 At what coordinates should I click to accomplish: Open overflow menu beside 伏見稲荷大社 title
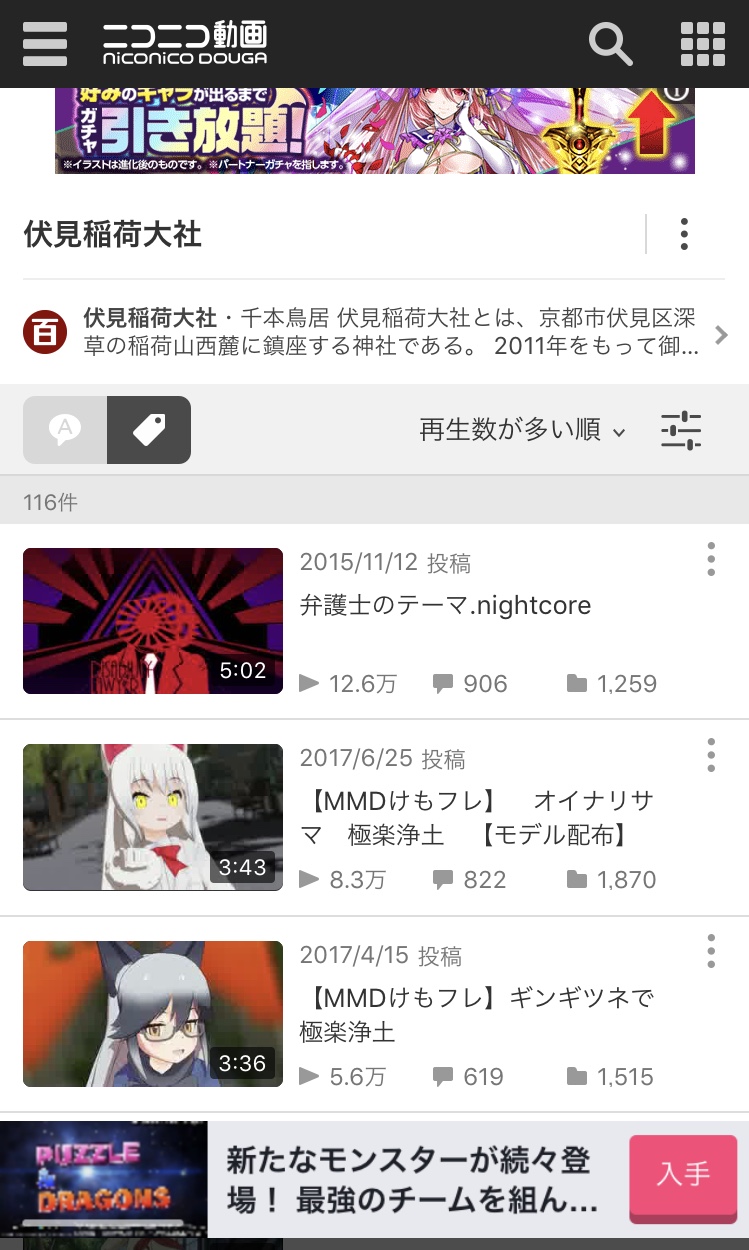pos(684,234)
